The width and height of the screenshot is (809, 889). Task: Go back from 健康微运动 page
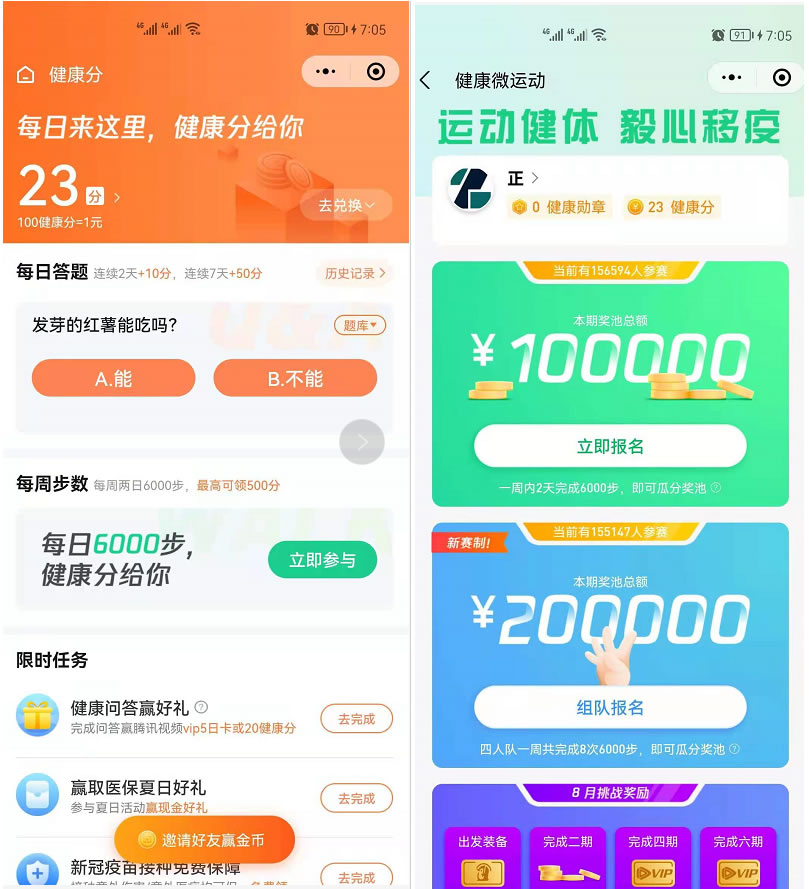(426, 80)
